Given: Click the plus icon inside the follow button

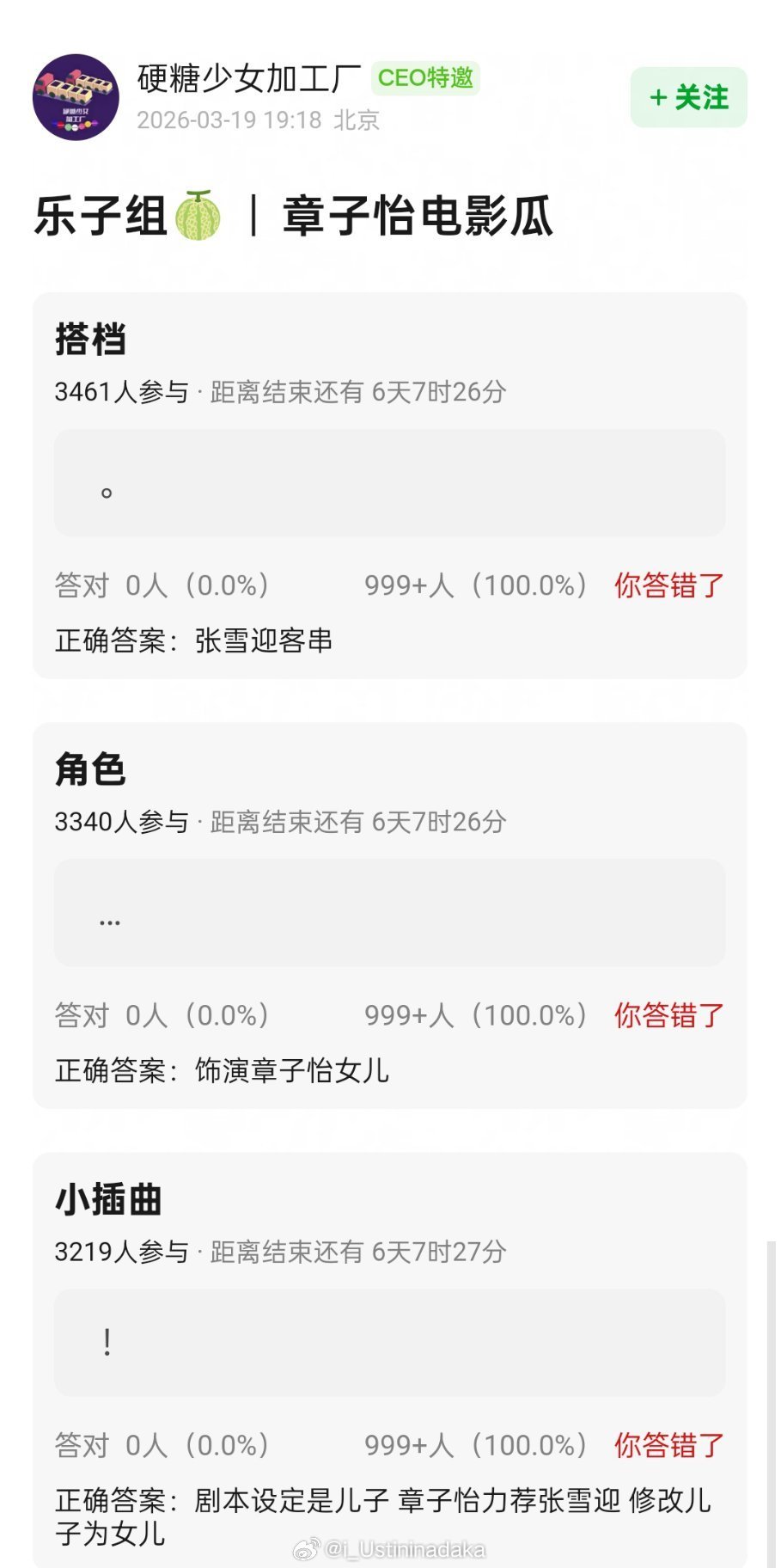Looking at the screenshot, I should pos(658,98).
